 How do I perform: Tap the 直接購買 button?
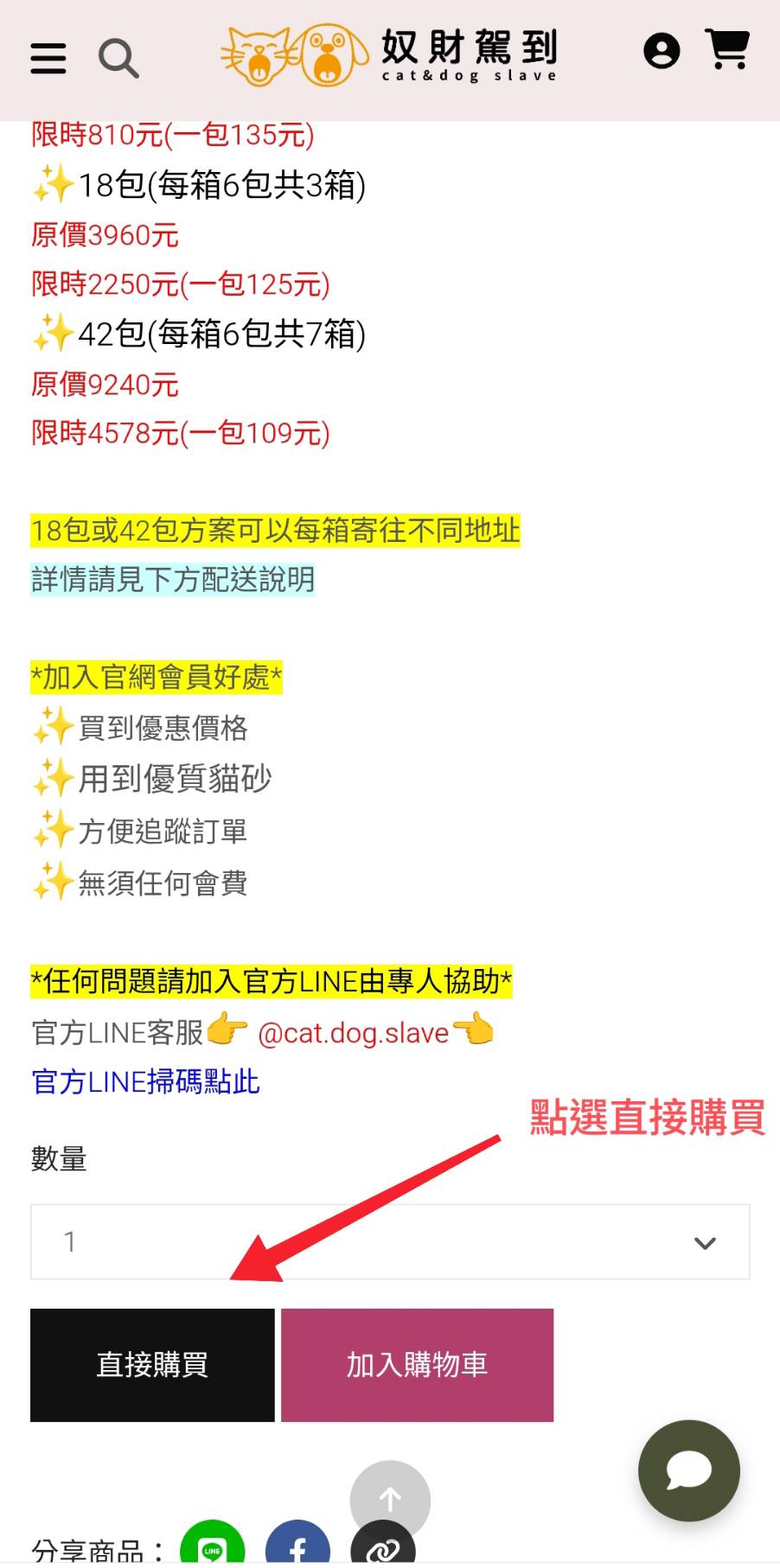(x=152, y=1365)
